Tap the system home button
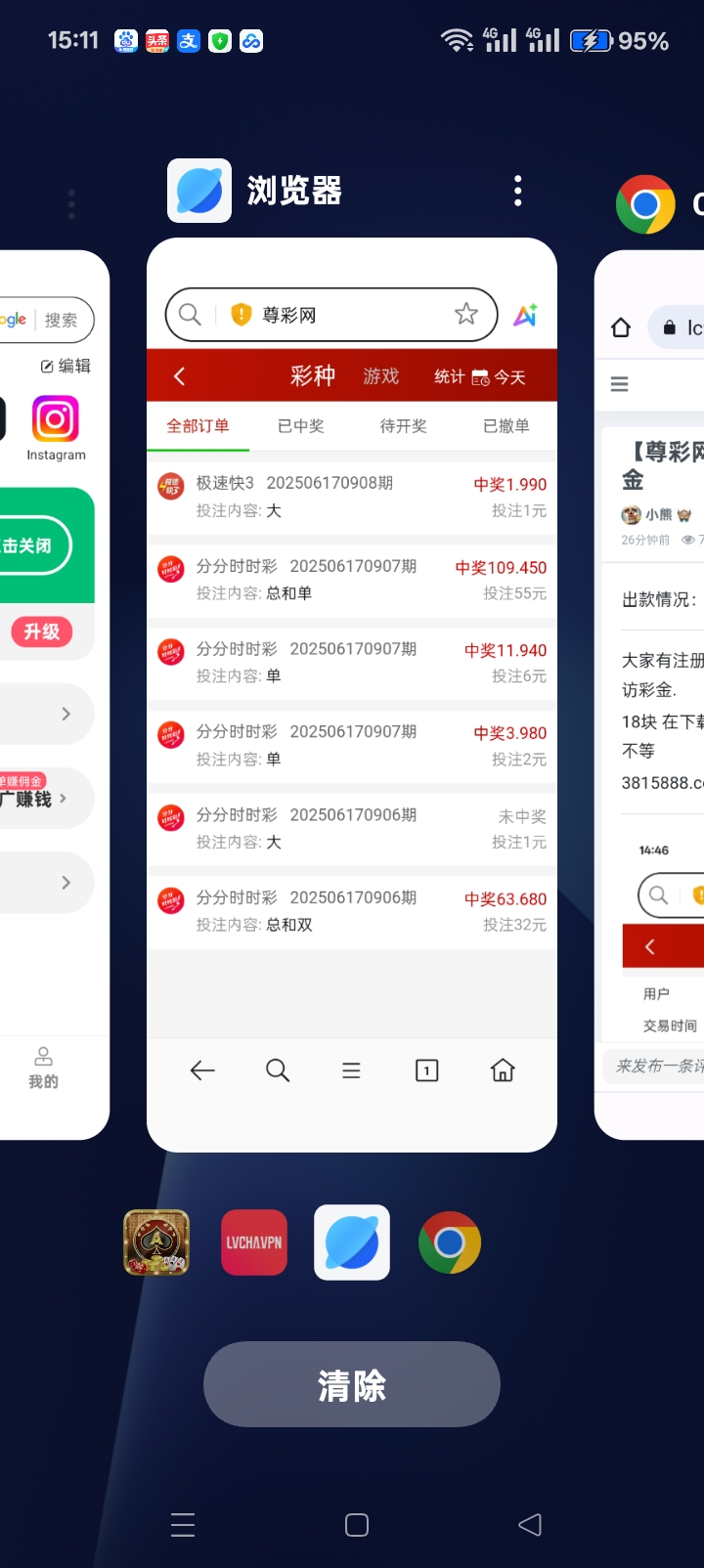Image resolution: width=704 pixels, height=1568 pixels. pyautogui.click(x=357, y=1525)
